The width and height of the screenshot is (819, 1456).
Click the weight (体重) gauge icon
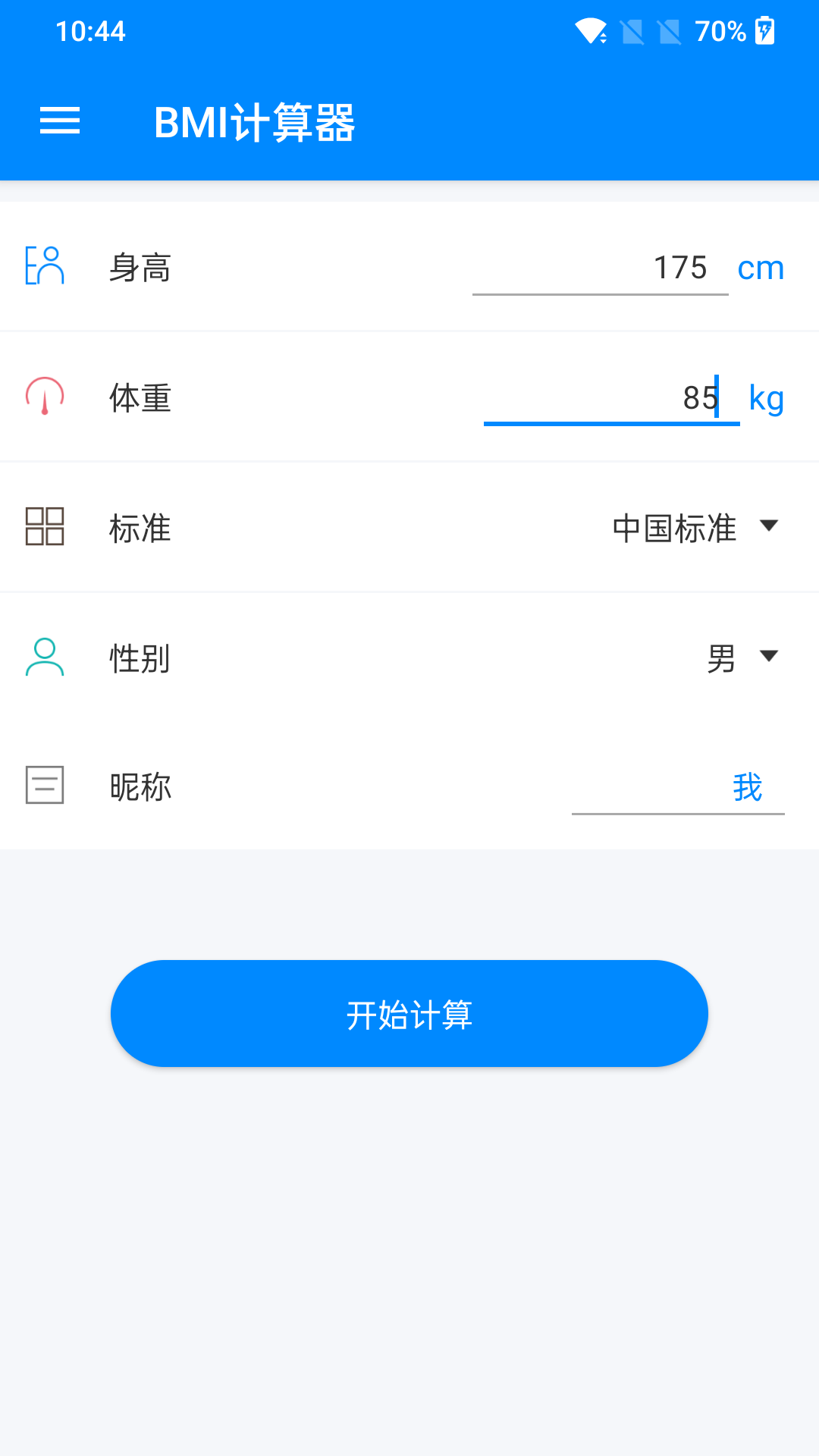45,396
